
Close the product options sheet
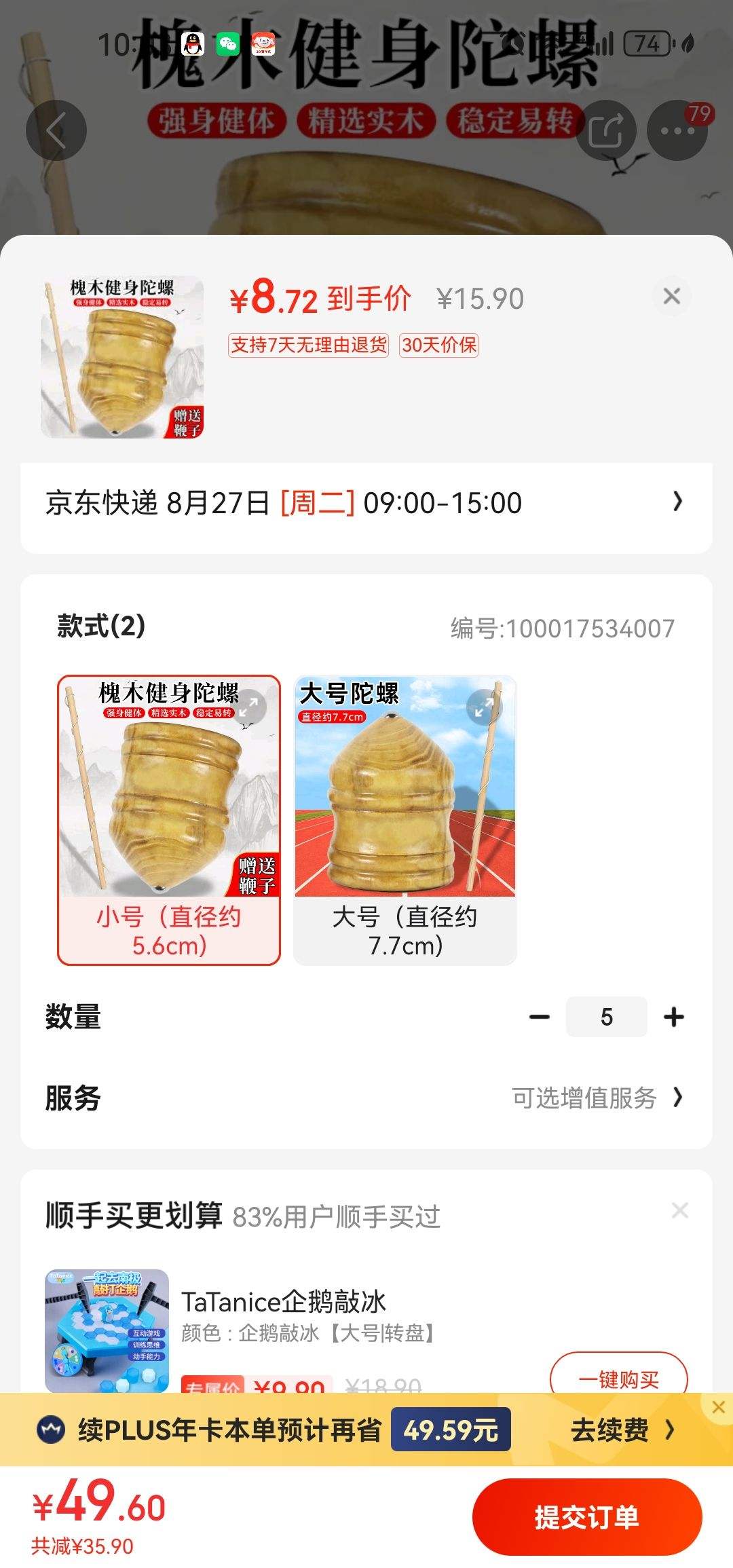tap(671, 296)
